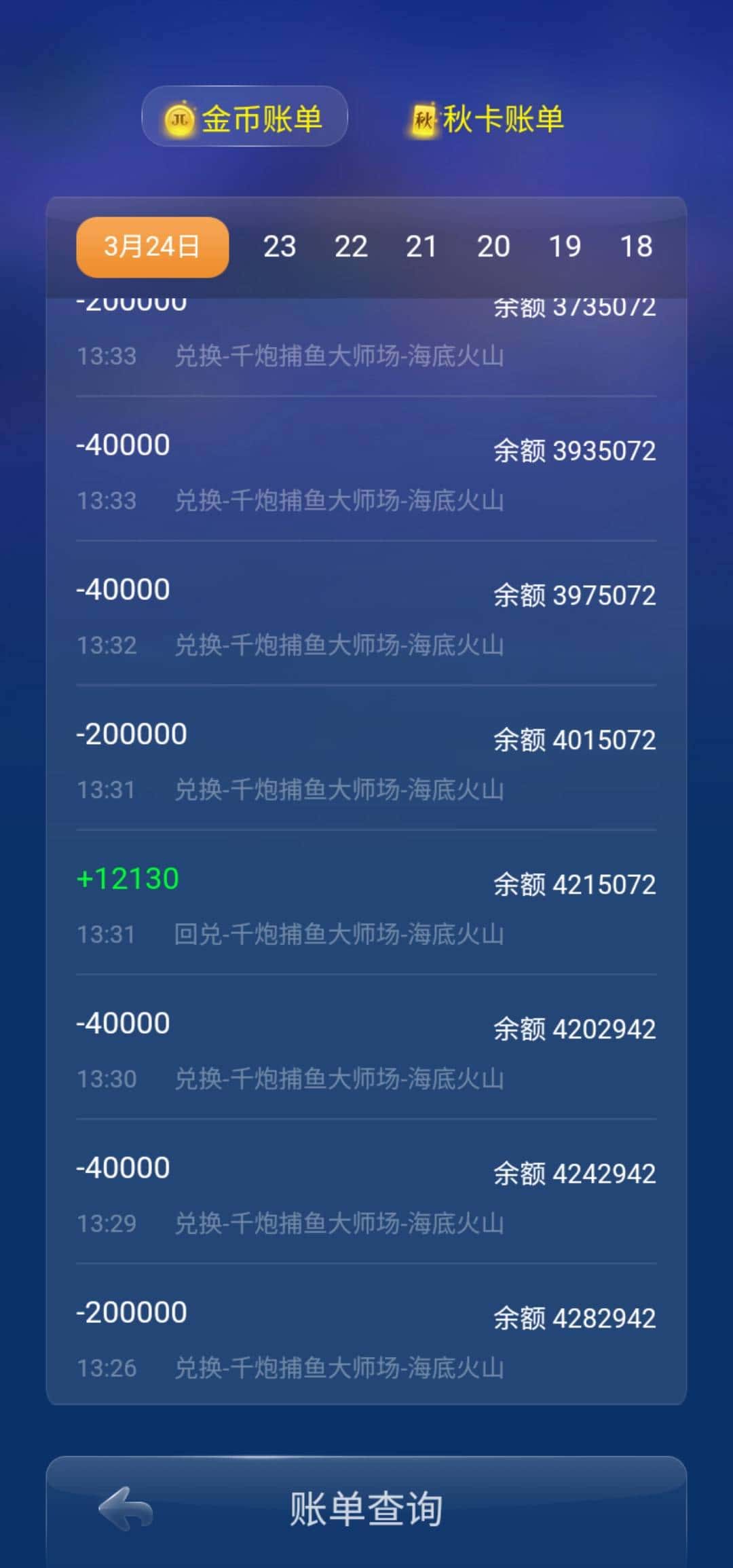Select date 22 in the date bar
This screenshot has width=733, height=1568.
(352, 246)
